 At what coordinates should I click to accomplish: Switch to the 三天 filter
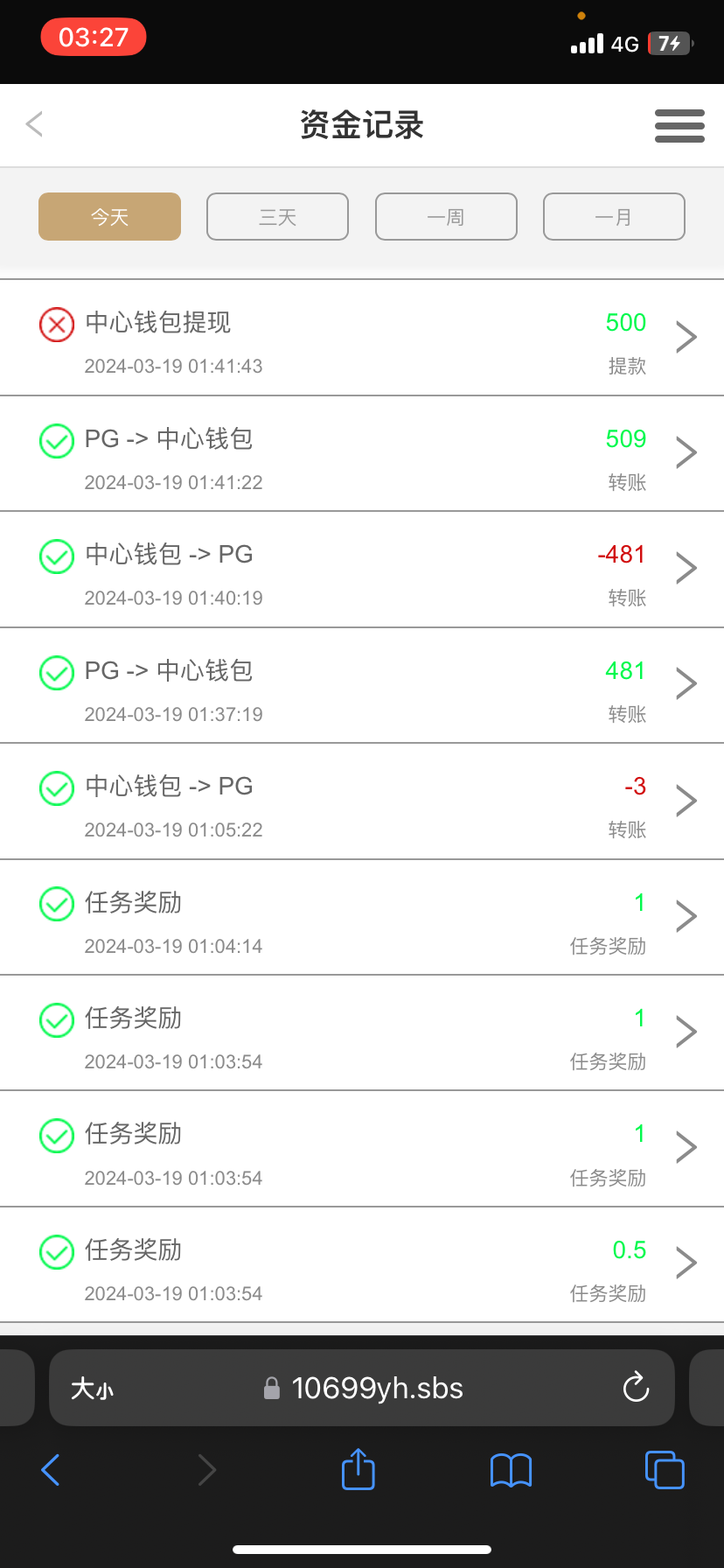pos(277,216)
